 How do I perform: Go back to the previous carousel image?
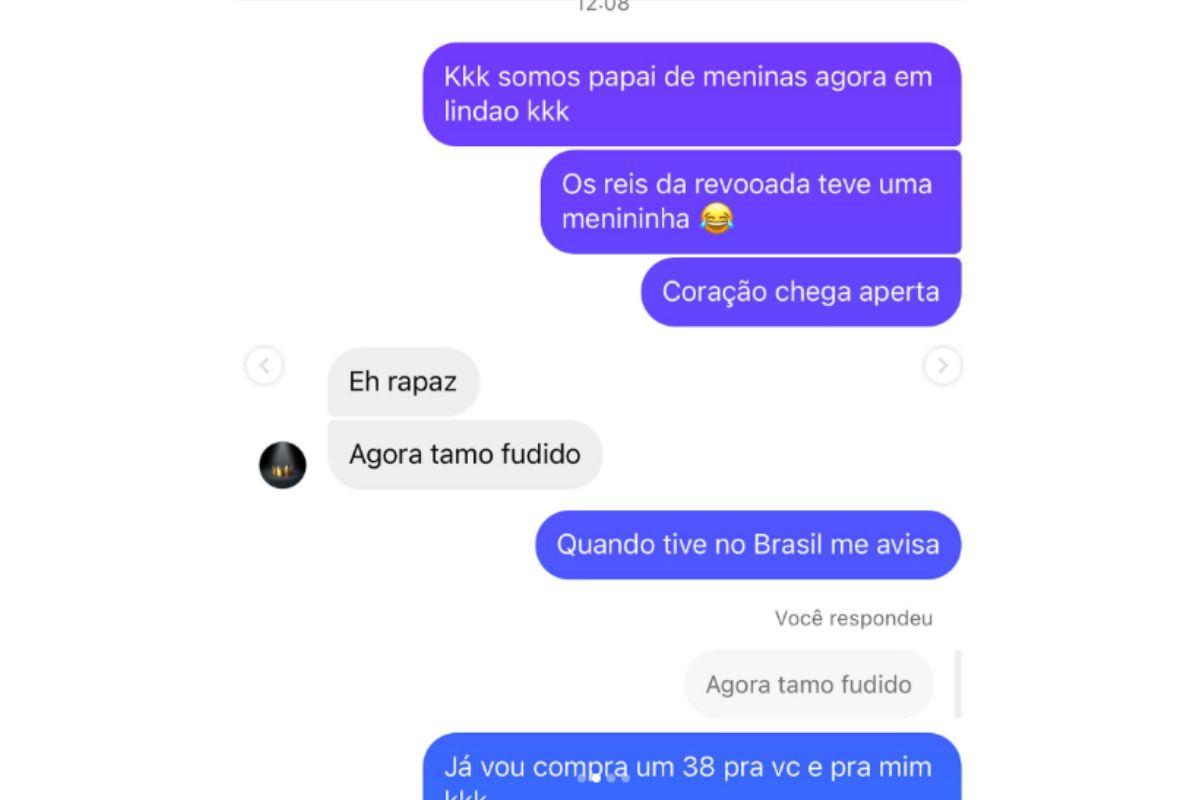pos(264,366)
